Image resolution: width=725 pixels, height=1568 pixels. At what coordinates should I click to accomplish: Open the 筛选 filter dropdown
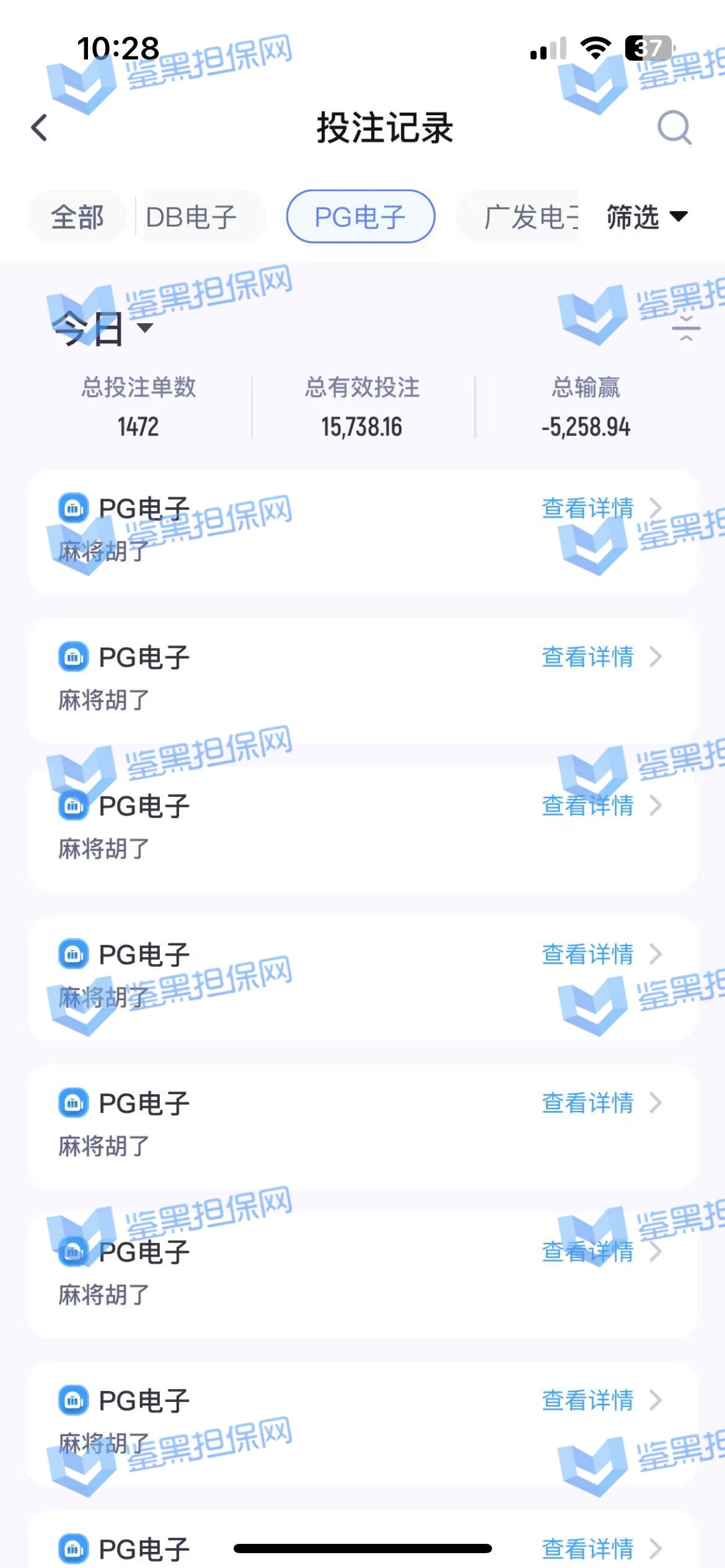pyautogui.click(x=646, y=217)
